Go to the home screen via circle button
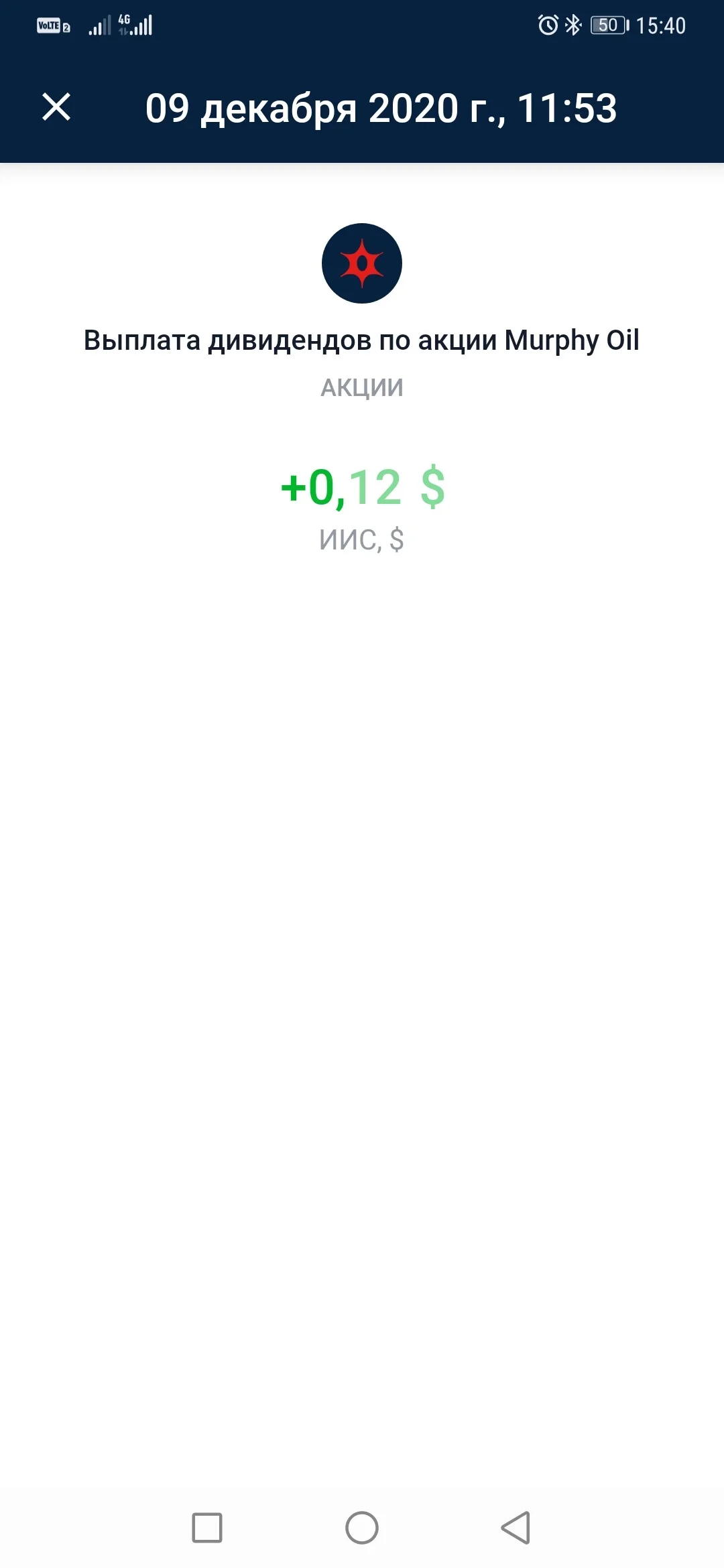This screenshot has height=1568, width=724. pos(362,1528)
